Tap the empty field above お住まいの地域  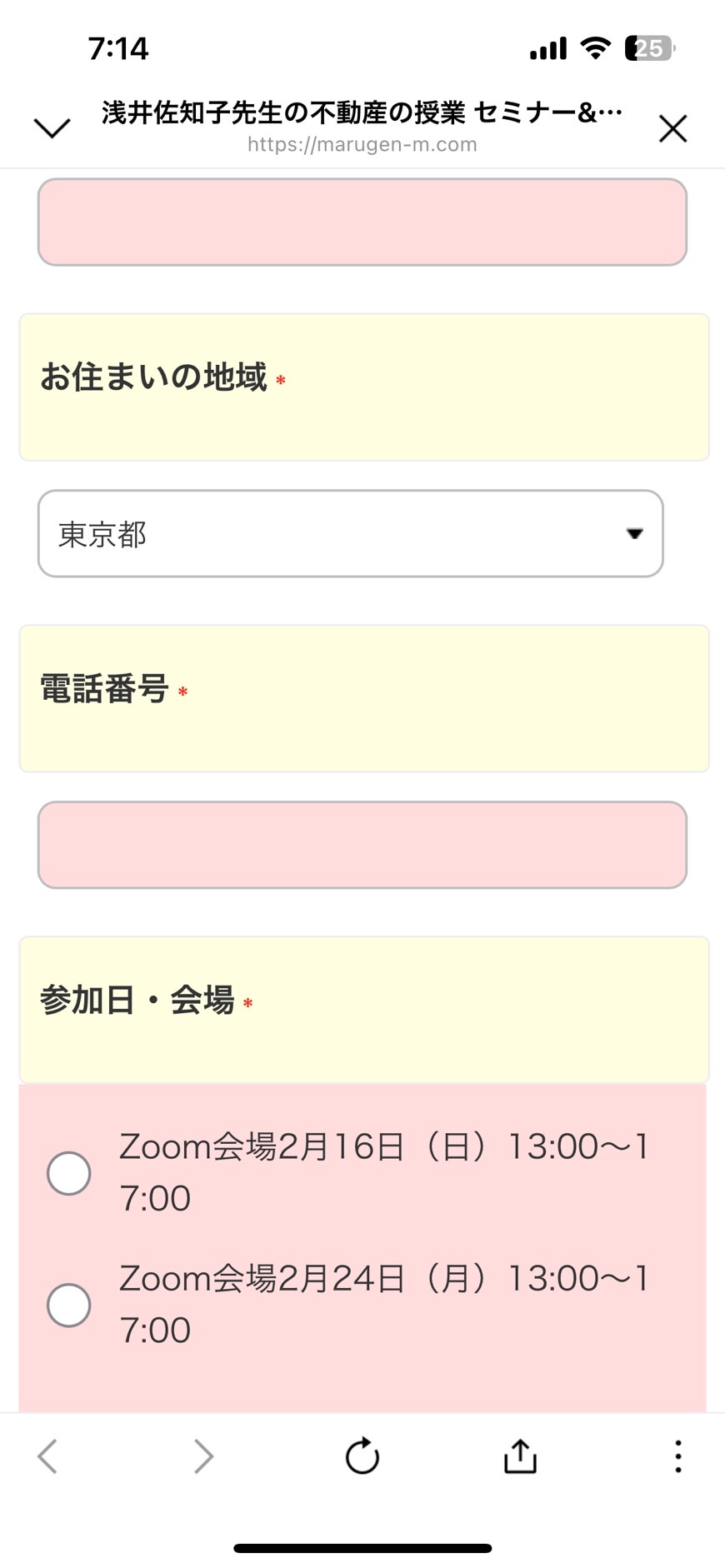(362, 222)
